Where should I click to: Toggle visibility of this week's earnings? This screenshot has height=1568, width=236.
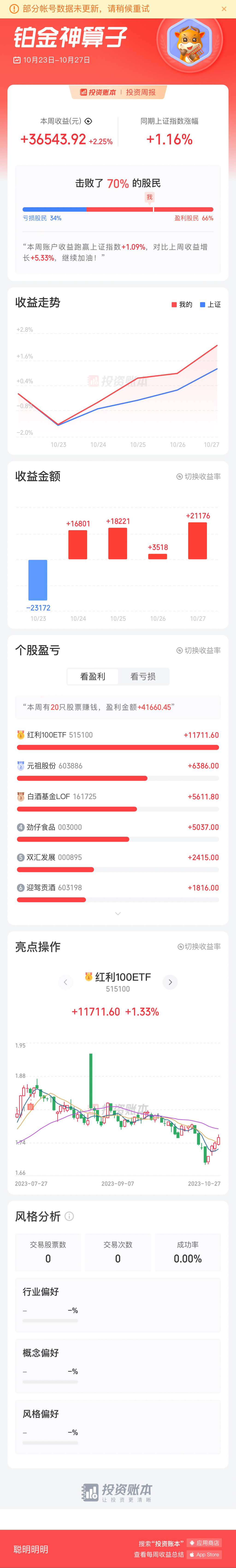pyautogui.click(x=89, y=121)
